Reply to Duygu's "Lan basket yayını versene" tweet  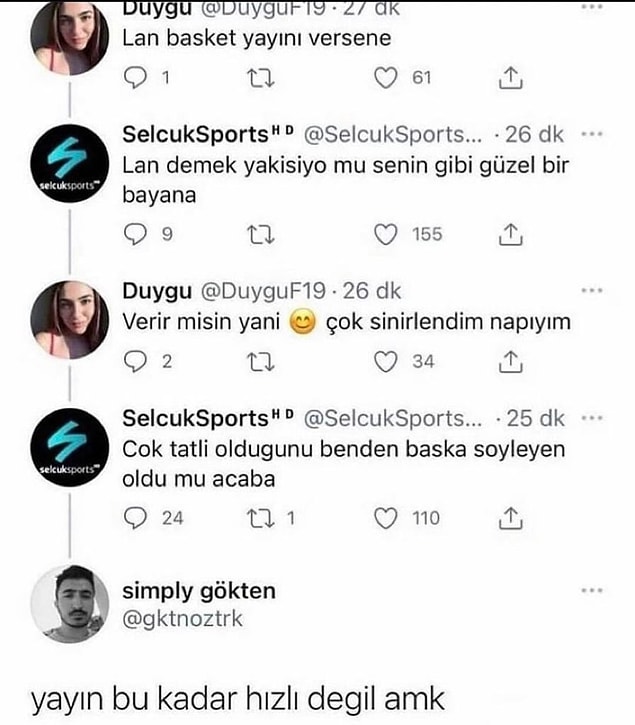tap(138, 79)
